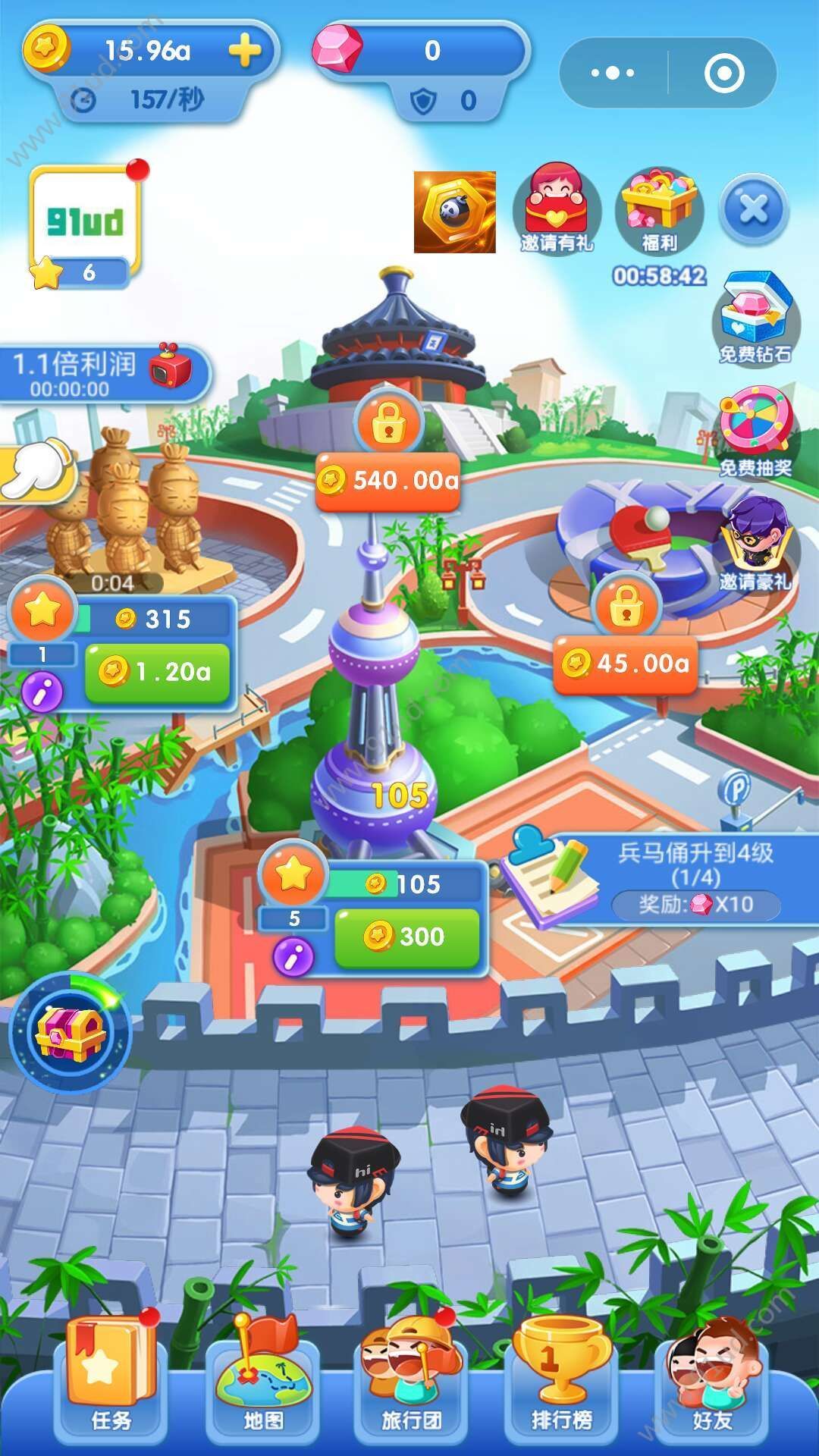Viewport: 819px width, 1456px height.
Task: Open the mini program more options menu
Action: [x=613, y=74]
